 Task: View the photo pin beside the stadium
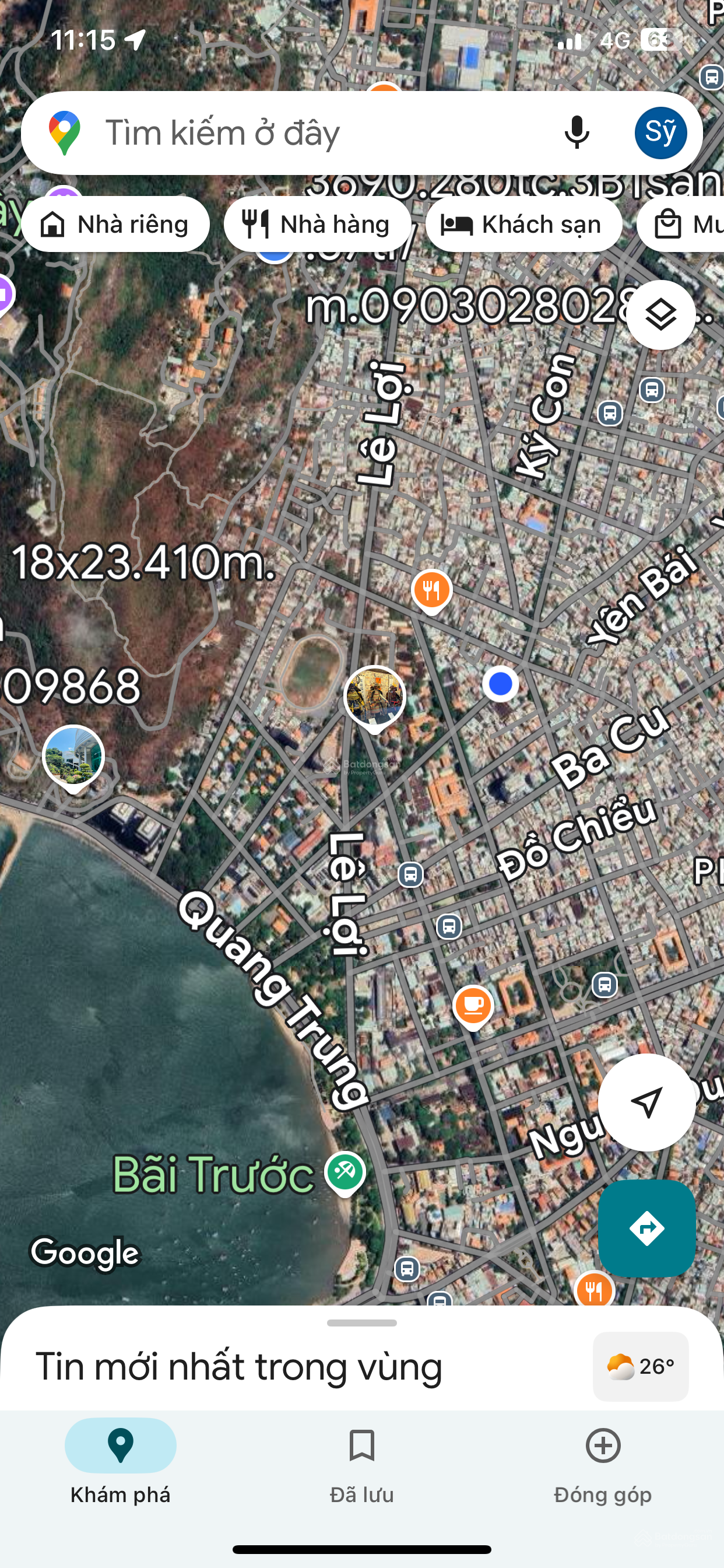pos(374,696)
